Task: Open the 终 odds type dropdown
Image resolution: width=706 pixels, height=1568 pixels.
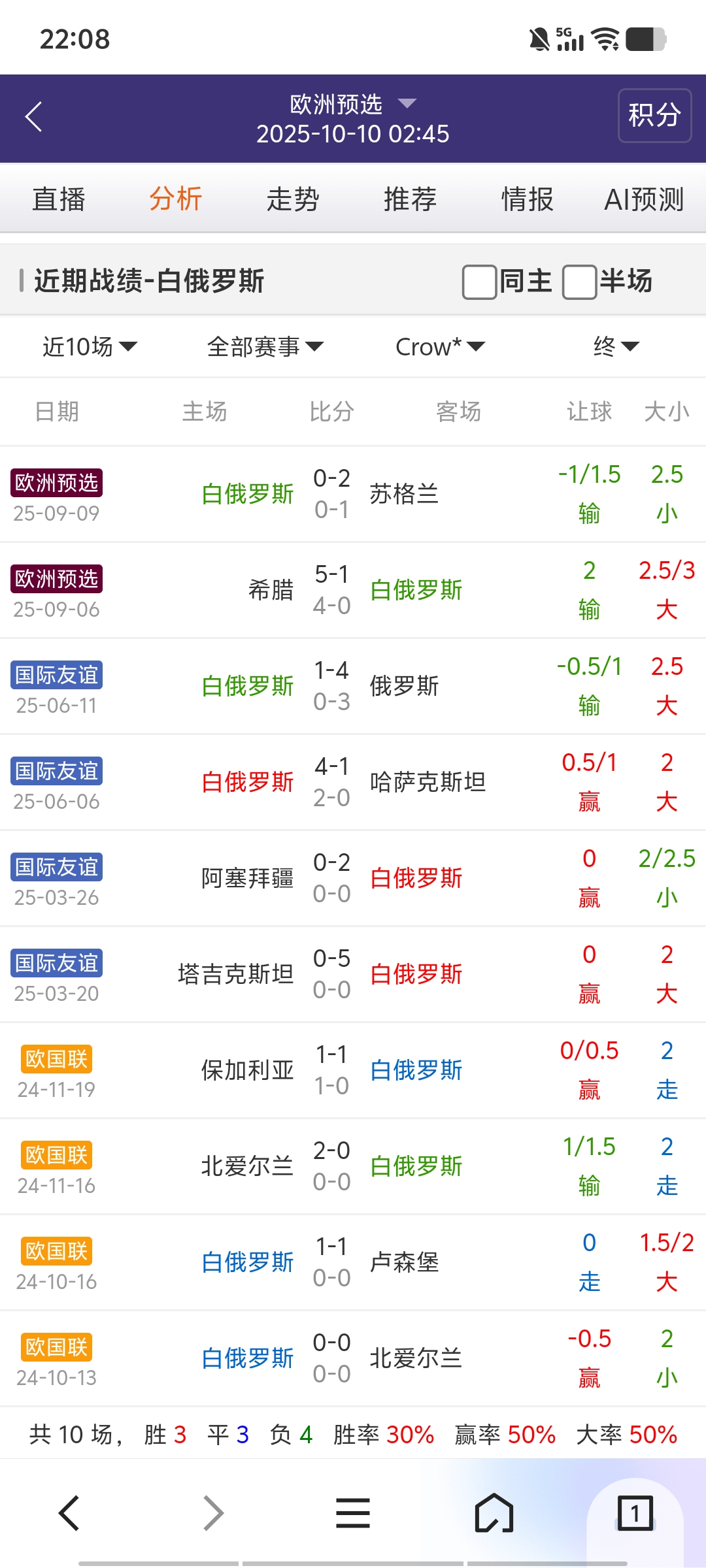Action: (x=616, y=346)
